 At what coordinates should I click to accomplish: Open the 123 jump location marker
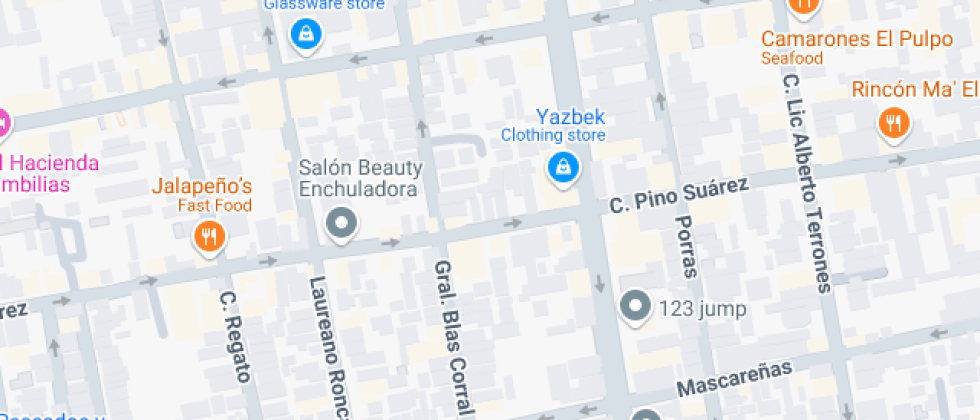click(x=636, y=307)
